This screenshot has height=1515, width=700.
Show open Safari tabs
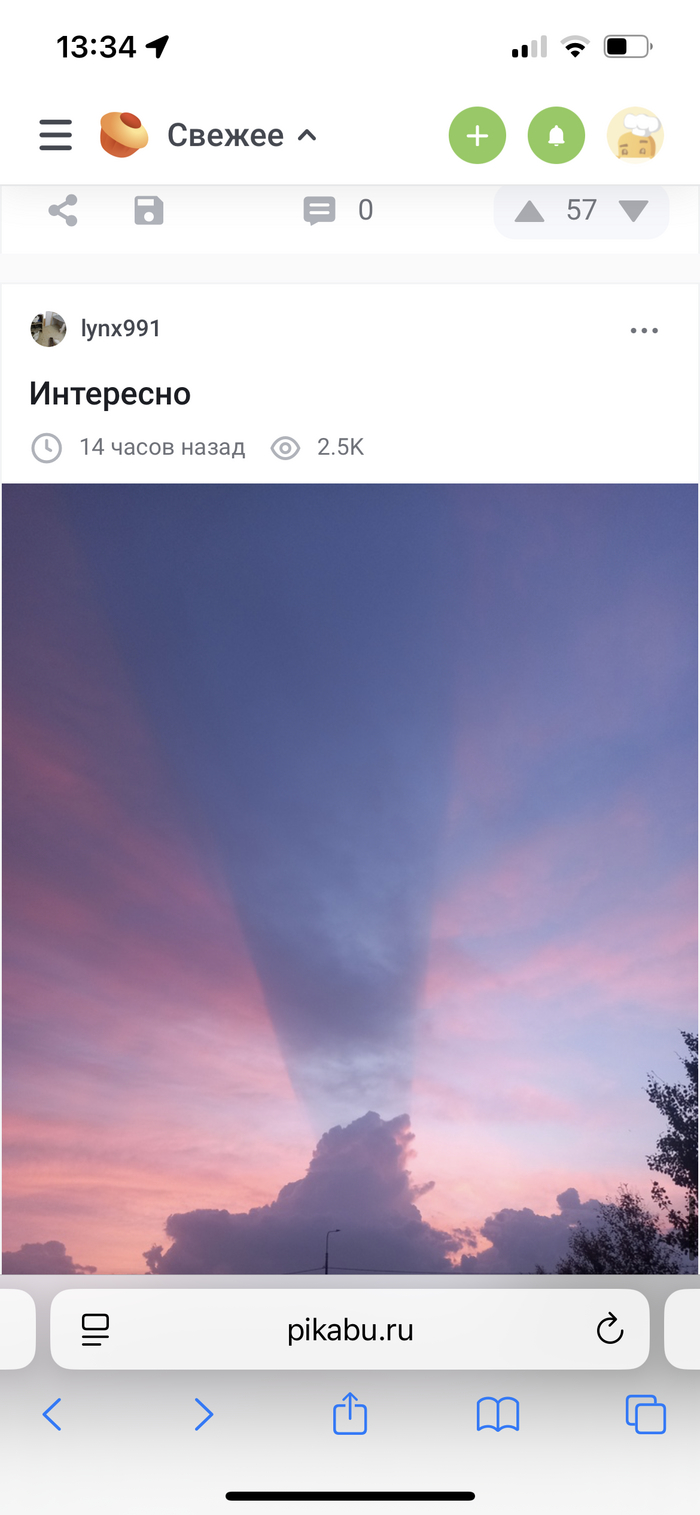point(645,1414)
